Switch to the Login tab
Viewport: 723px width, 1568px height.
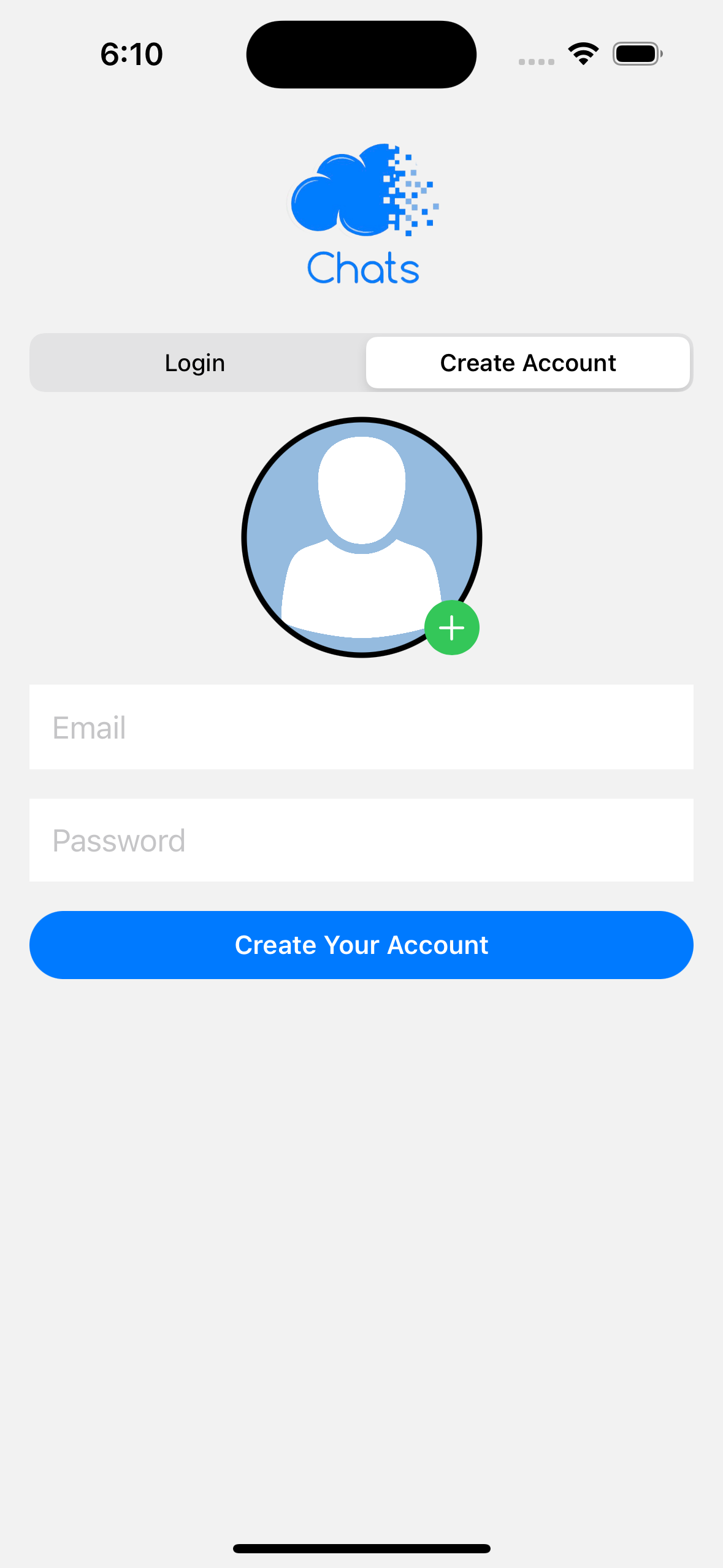[x=194, y=363]
